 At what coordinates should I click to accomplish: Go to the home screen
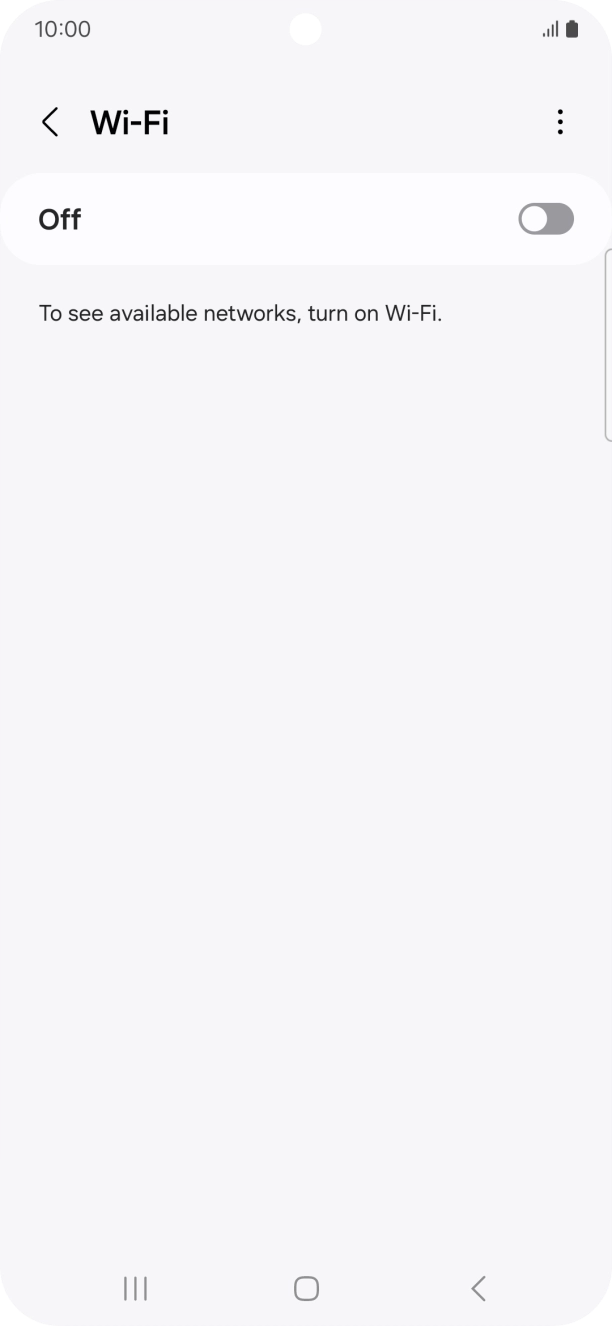click(x=306, y=1288)
